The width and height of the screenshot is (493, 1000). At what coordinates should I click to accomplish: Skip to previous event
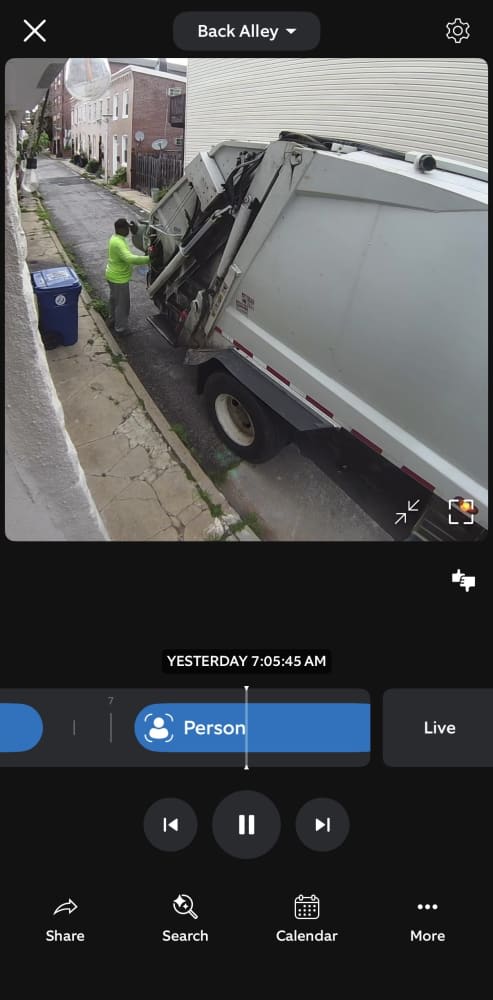pyautogui.click(x=170, y=825)
